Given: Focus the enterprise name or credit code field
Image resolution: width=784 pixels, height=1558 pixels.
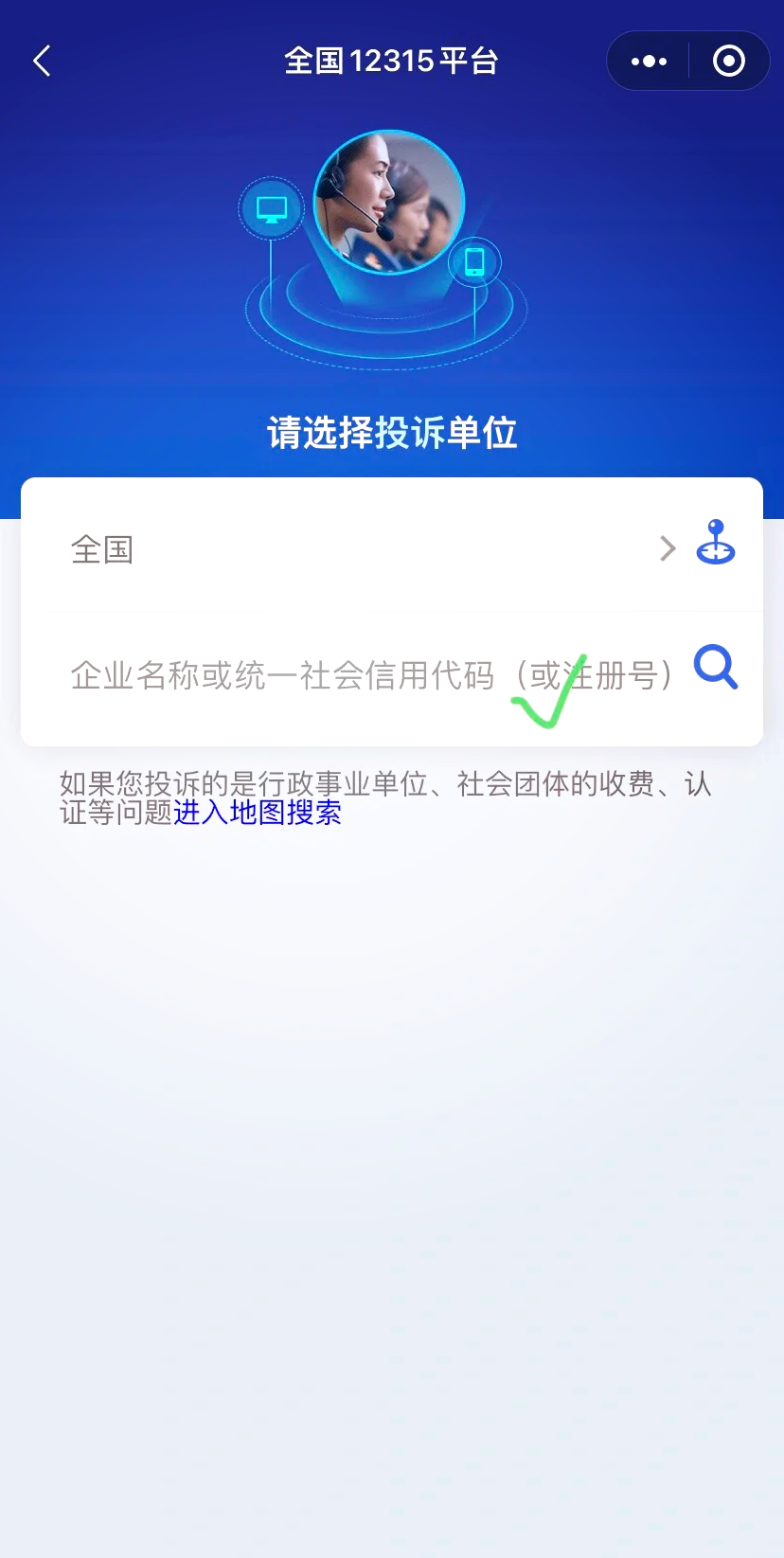Looking at the screenshot, I should click(369, 675).
